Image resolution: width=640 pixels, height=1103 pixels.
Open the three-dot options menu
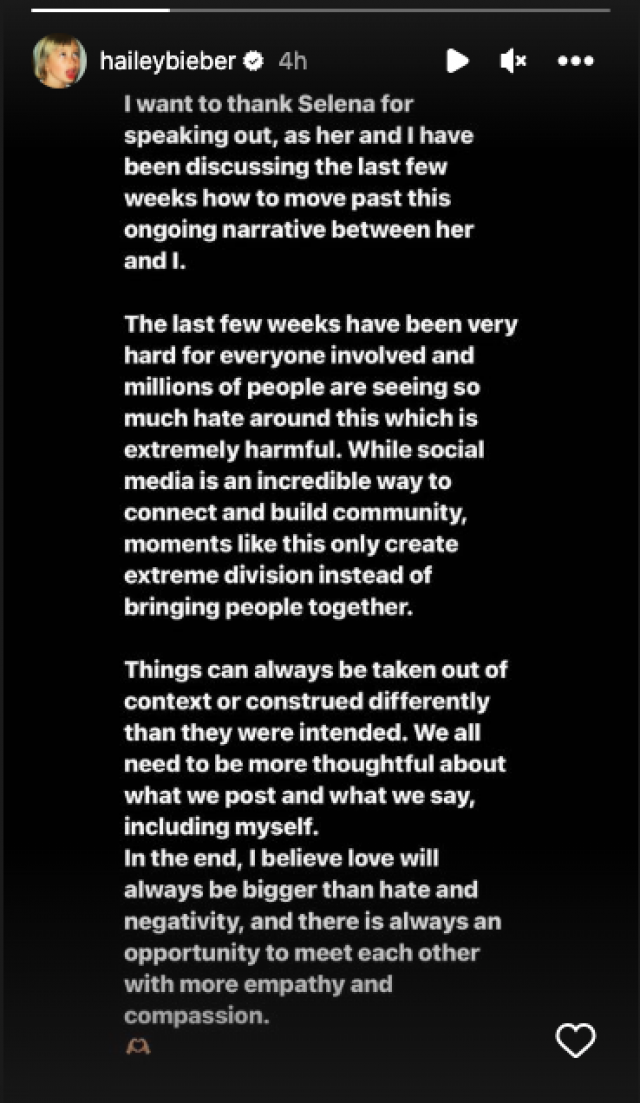(576, 61)
